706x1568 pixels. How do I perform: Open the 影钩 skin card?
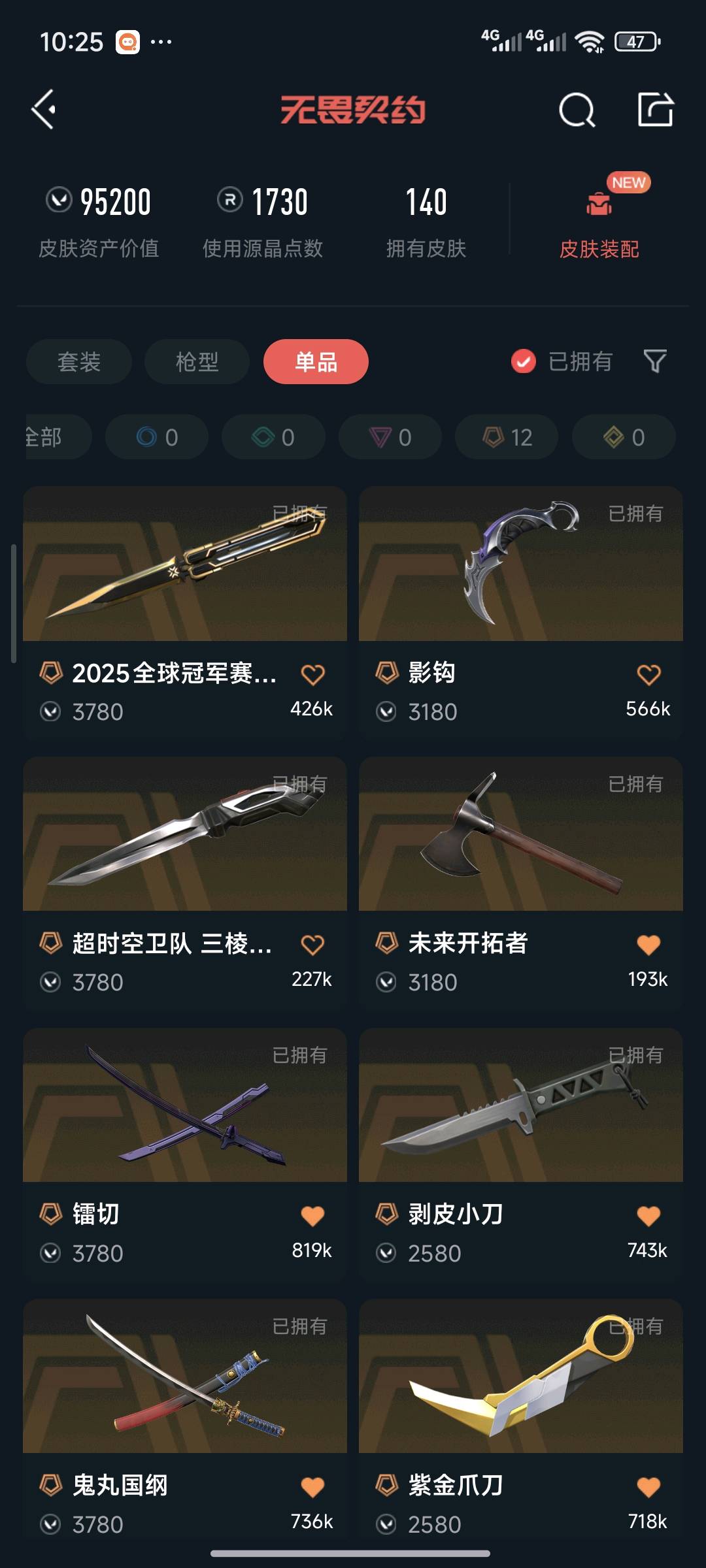520,565
